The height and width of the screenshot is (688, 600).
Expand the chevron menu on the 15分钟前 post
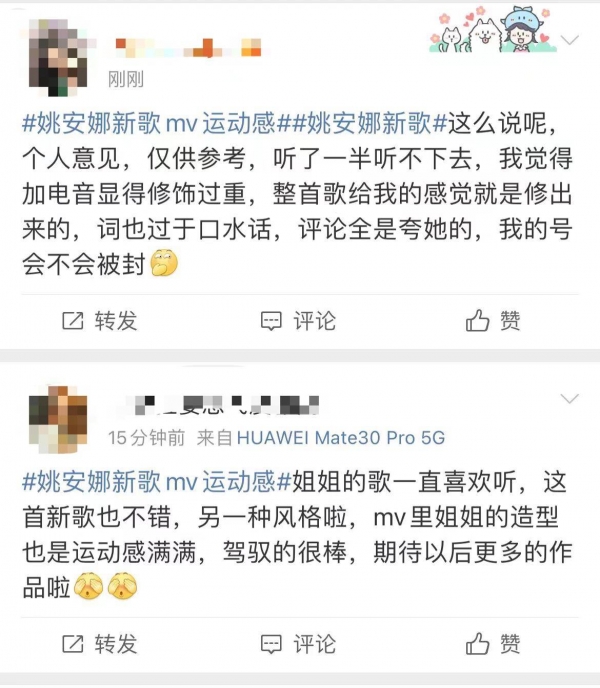570,399
